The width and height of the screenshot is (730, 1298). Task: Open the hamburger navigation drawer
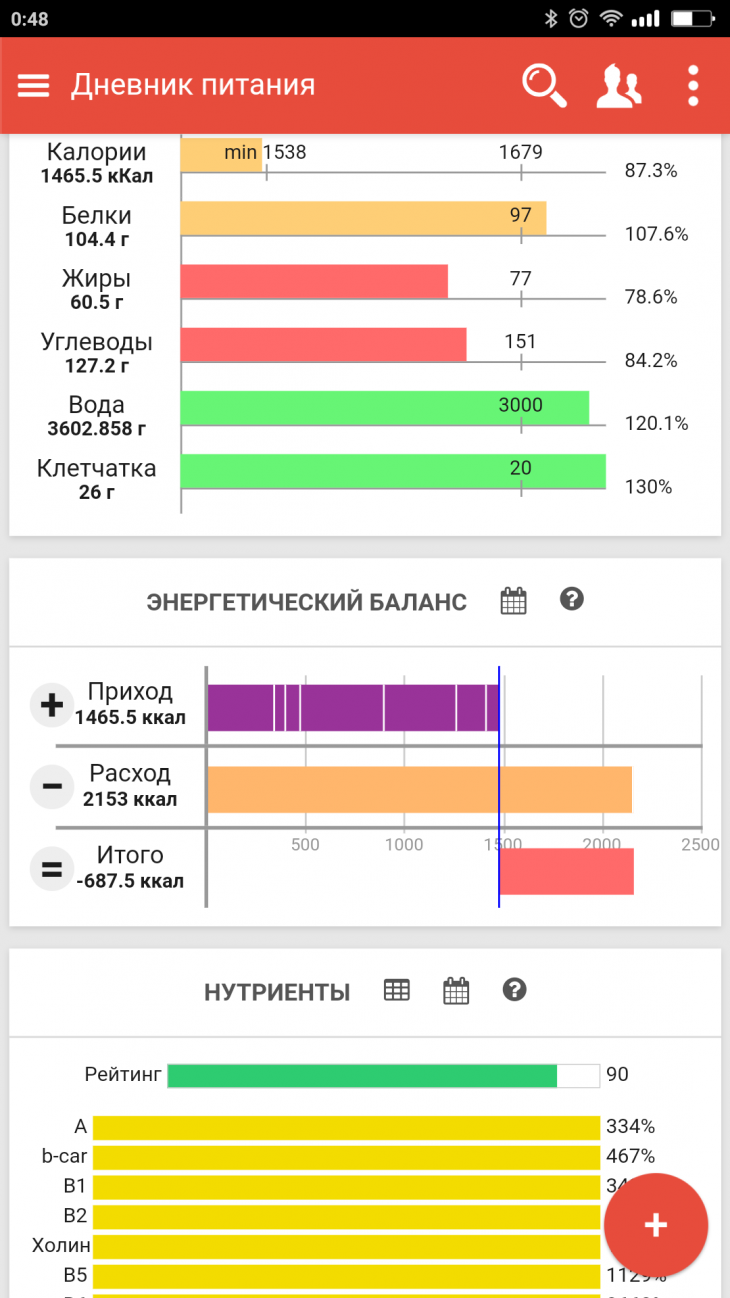[x=33, y=86]
